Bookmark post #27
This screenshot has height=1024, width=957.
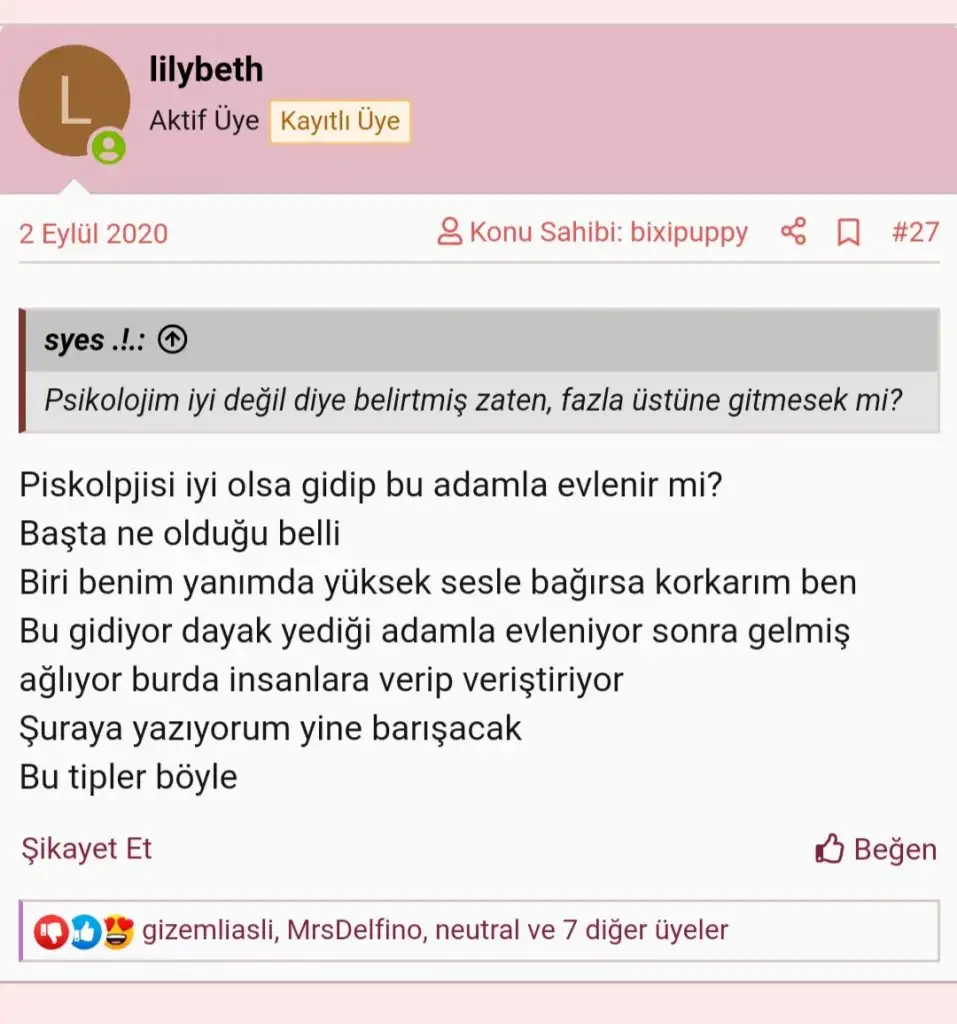pyautogui.click(x=848, y=233)
